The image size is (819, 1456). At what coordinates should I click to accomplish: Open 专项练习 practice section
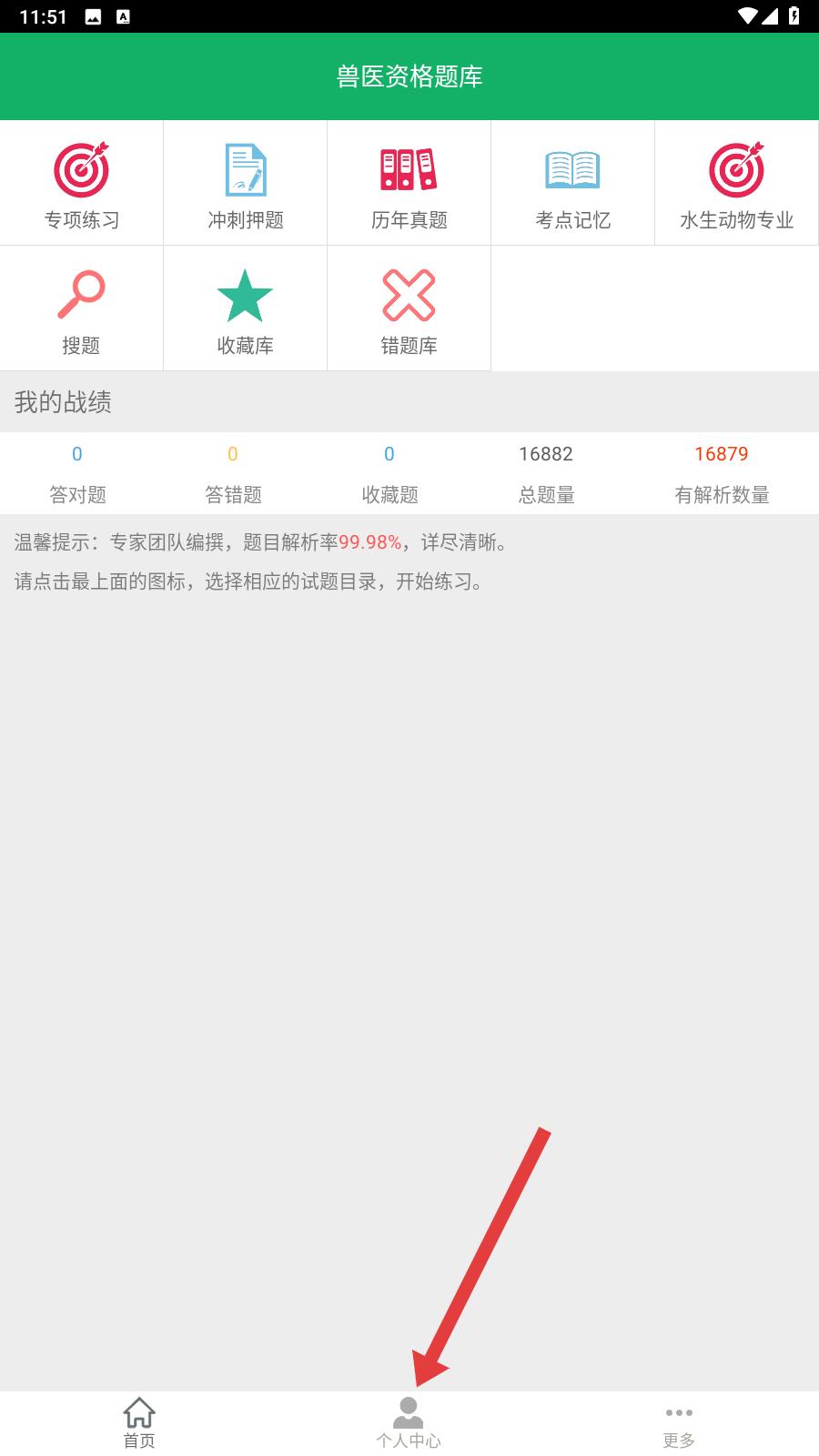(82, 183)
